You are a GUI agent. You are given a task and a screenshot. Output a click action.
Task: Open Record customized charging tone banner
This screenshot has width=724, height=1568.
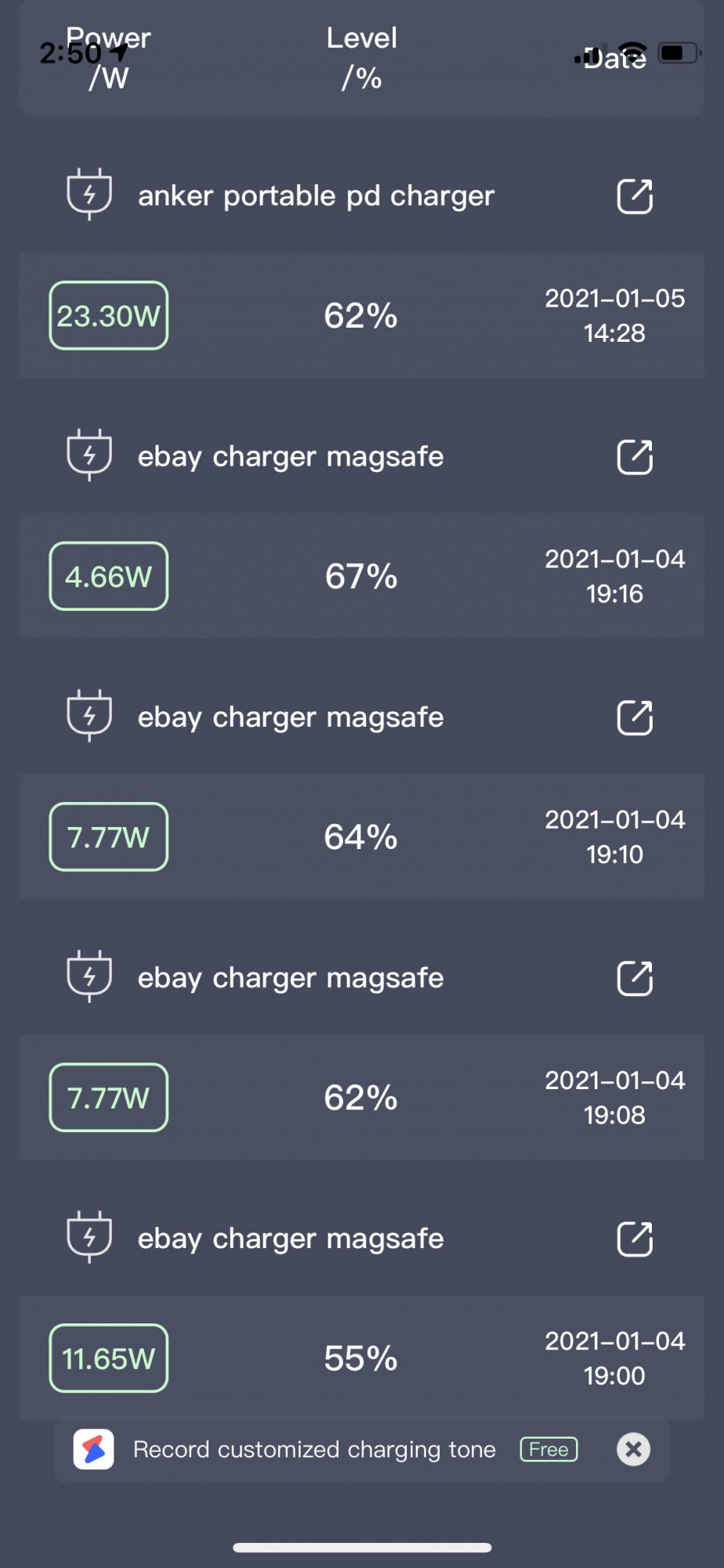pos(315,1450)
